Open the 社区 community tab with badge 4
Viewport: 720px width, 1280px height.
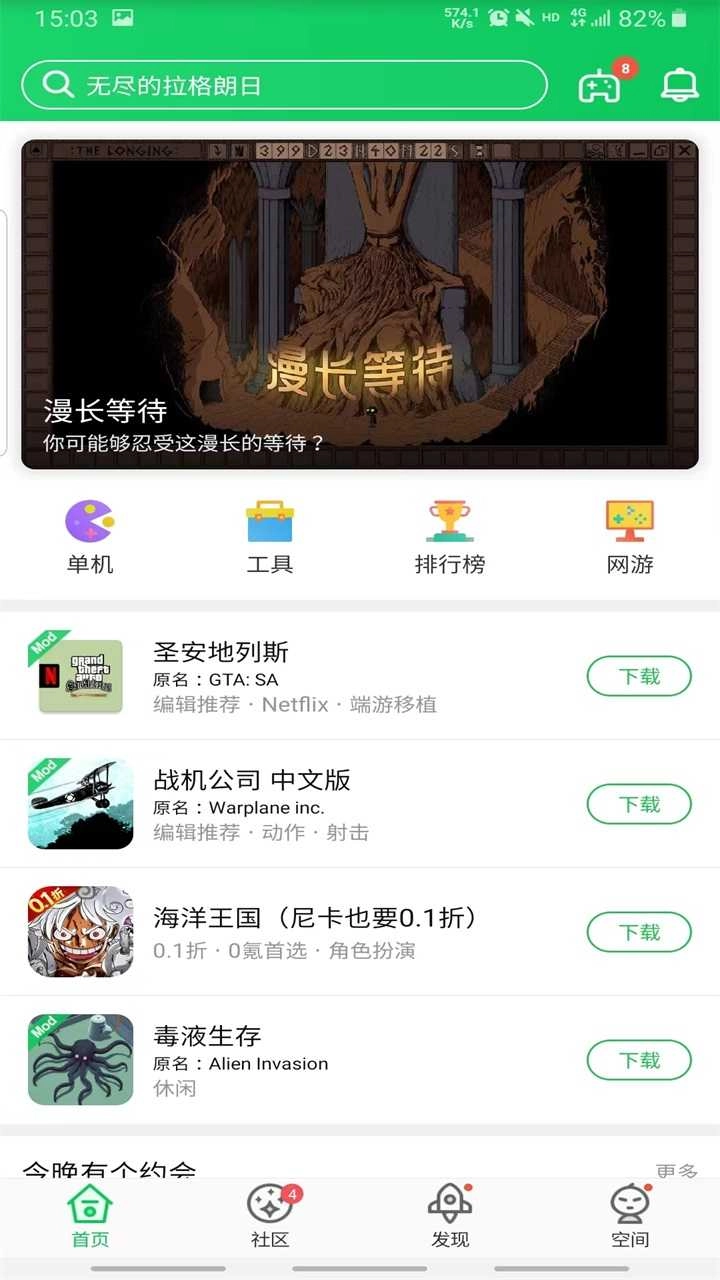pyautogui.click(x=269, y=1212)
